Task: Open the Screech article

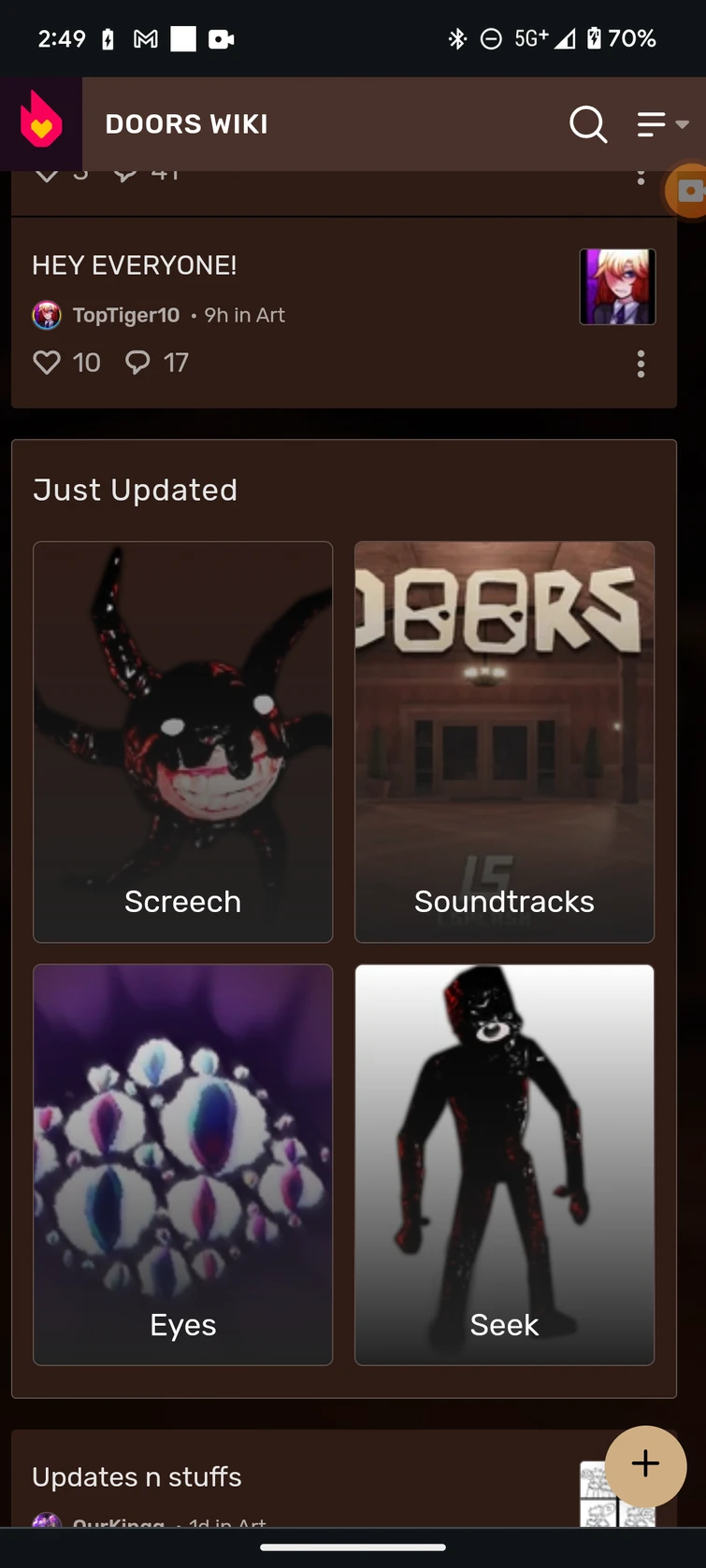Action: tap(183, 741)
